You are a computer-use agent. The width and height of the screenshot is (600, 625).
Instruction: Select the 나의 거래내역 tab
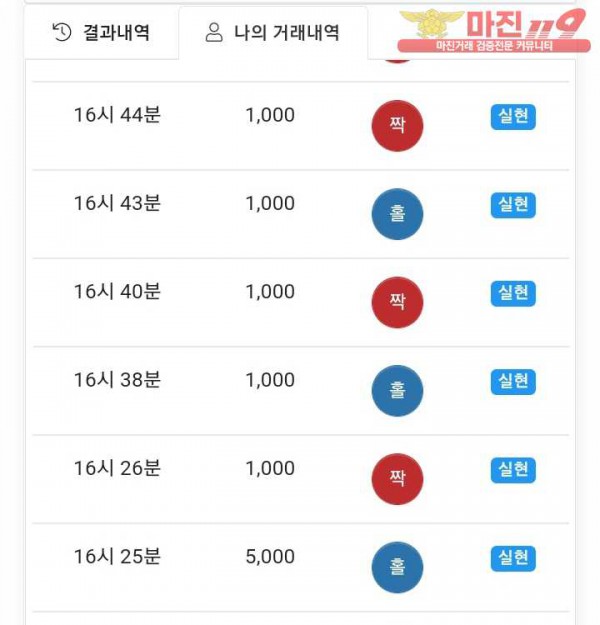(x=272, y=33)
